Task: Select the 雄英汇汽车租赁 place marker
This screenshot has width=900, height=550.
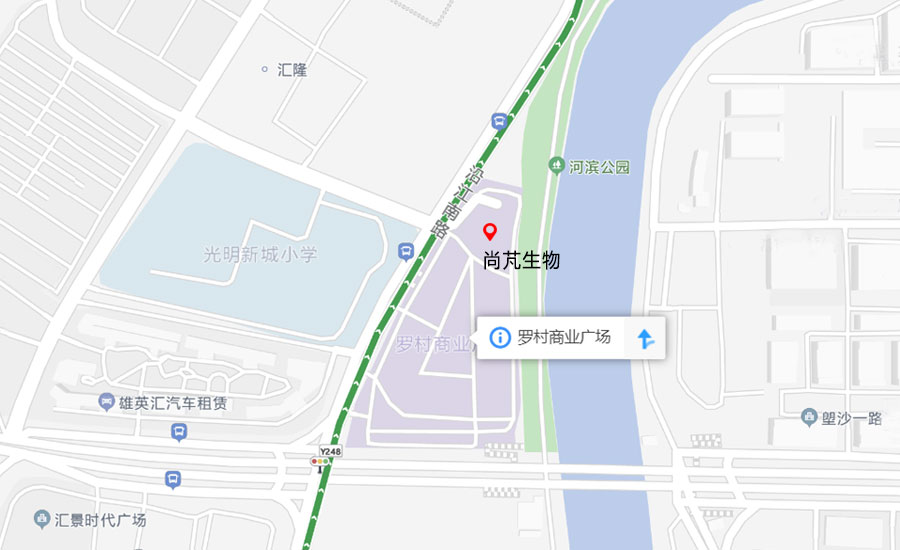Action: pyautogui.click(x=106, y=402)
